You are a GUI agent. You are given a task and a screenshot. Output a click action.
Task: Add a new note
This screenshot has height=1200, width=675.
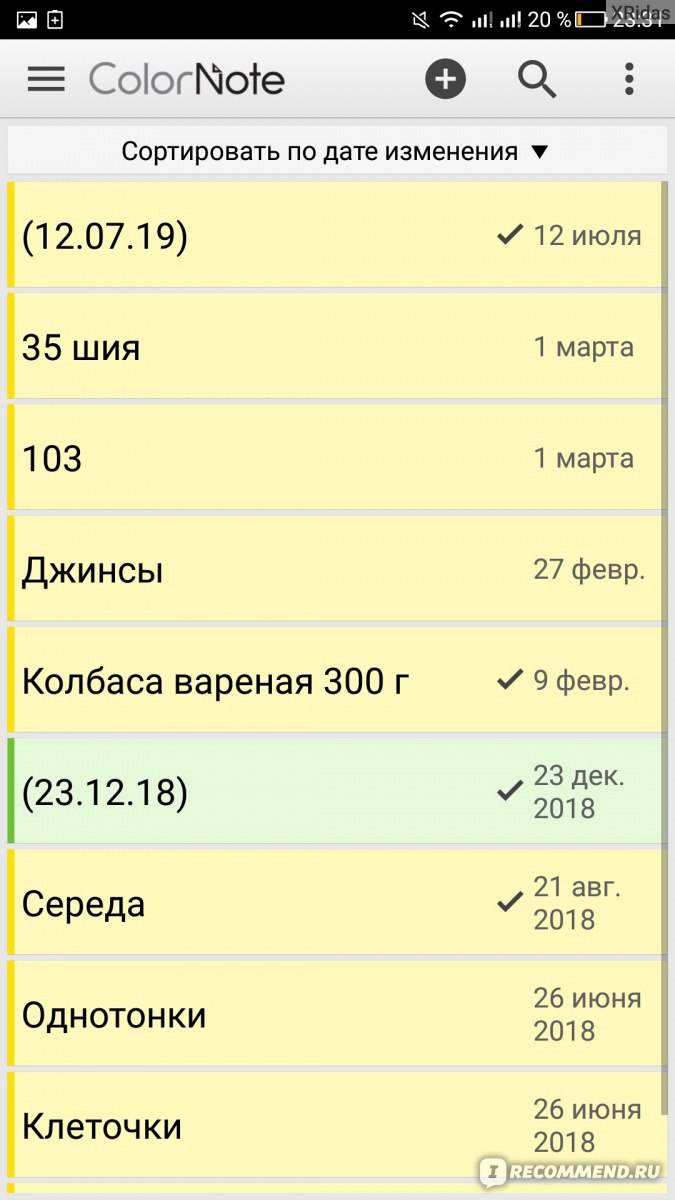445,79
